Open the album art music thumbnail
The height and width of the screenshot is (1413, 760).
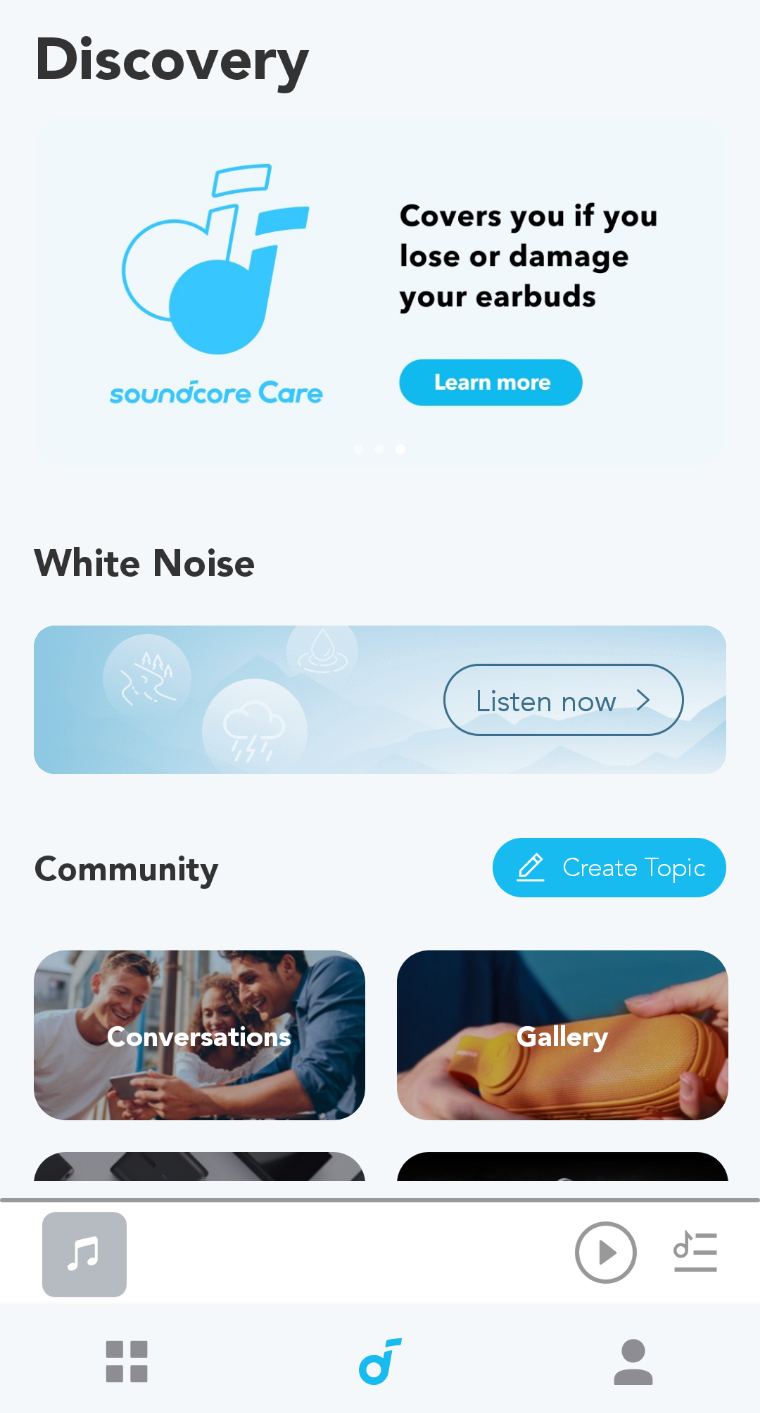(84, 1254)
